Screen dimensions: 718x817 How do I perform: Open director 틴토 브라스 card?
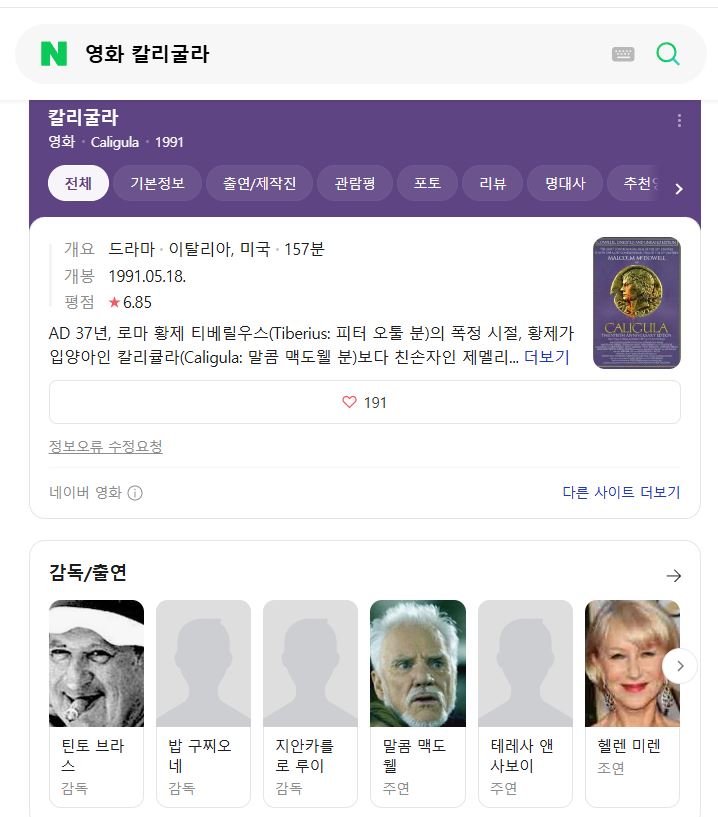coord(96,703)
